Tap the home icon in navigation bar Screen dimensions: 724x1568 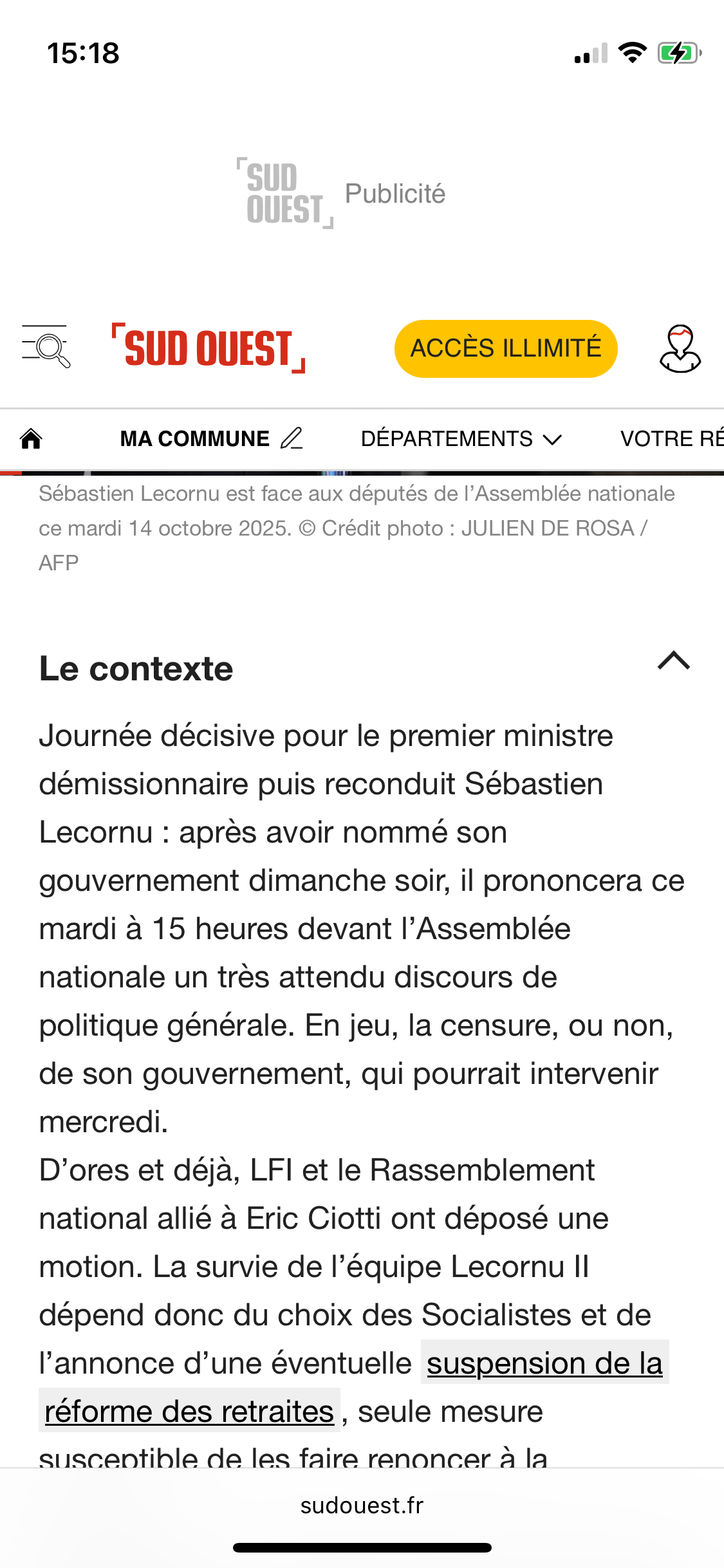pos(31,439)
